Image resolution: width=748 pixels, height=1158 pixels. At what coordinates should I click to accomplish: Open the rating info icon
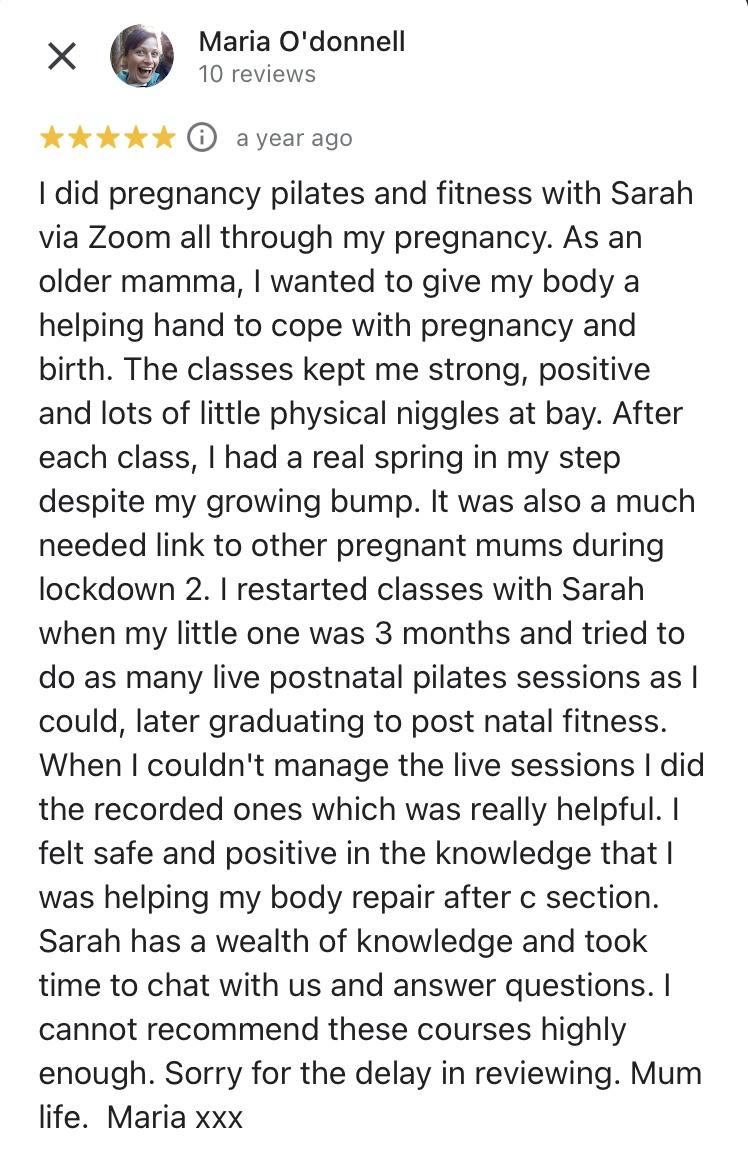click(203, 137)
